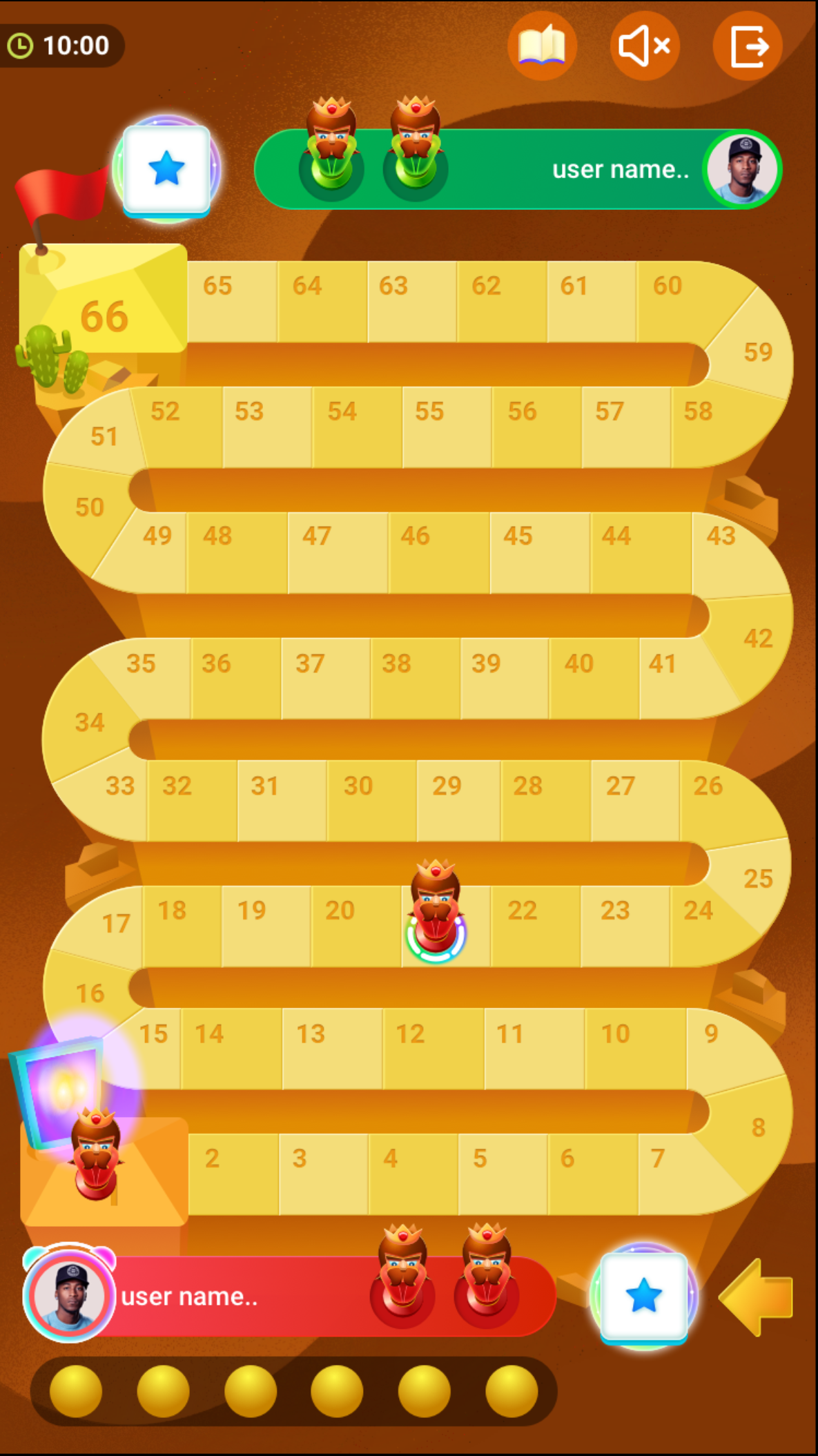Open the green player's profile avatar
The width and height of the screenshot is (818, 1456).
click(743, 170)
